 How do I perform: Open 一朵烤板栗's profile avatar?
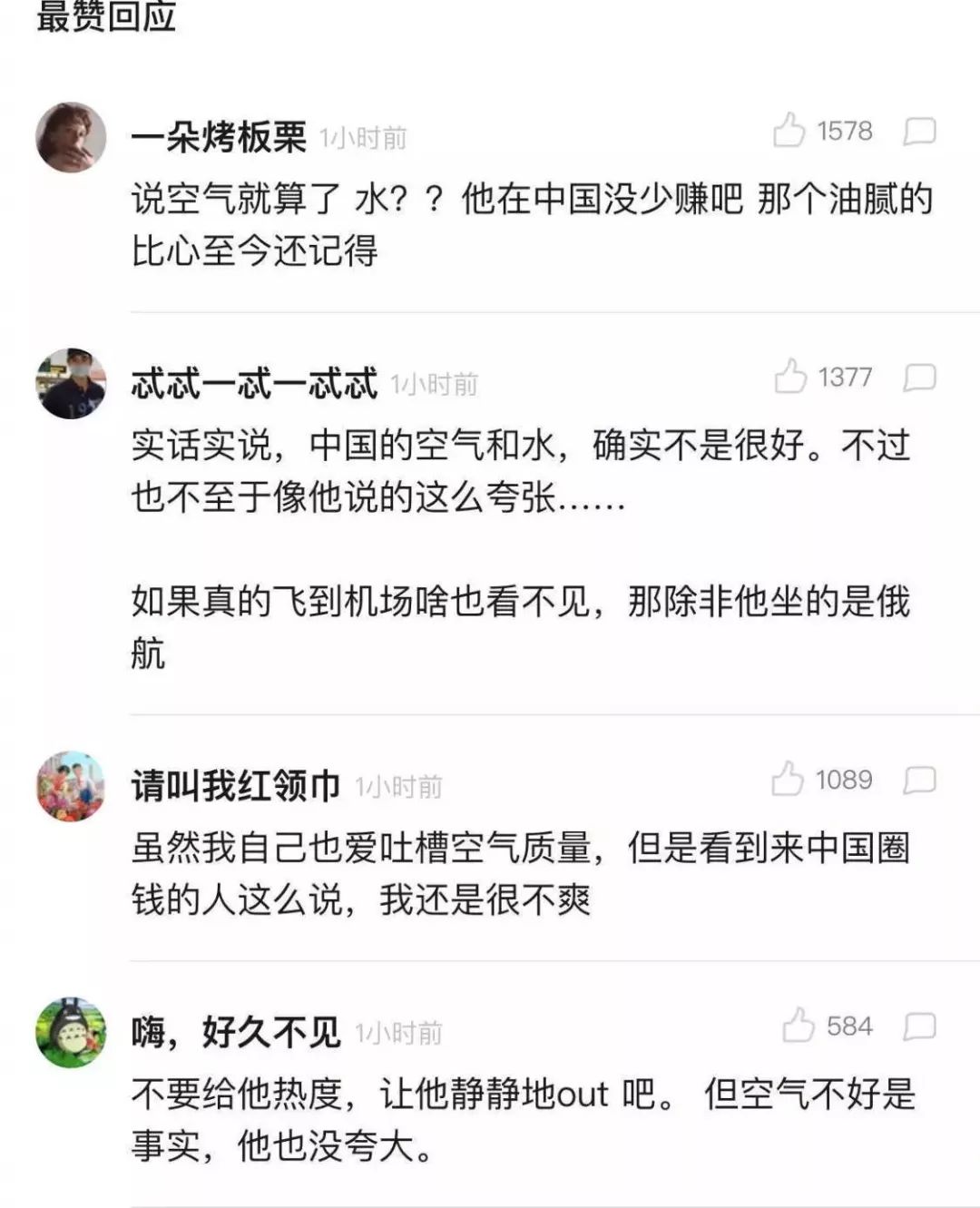click(71, 137)
